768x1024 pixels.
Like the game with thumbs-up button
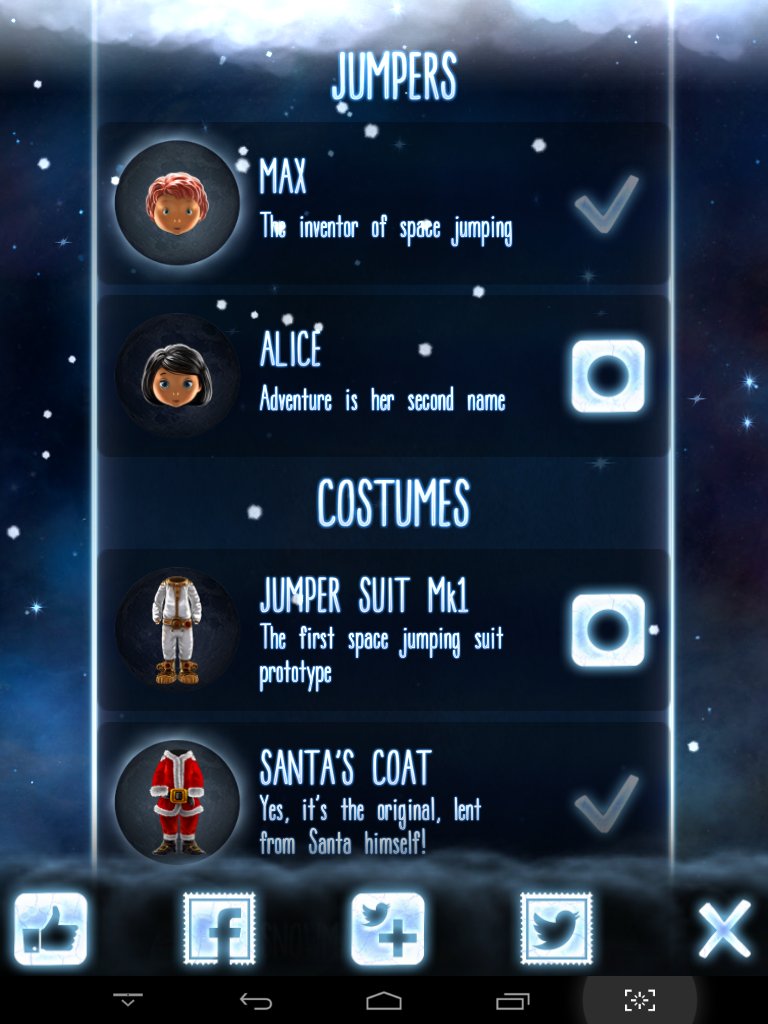coord(51,929)
